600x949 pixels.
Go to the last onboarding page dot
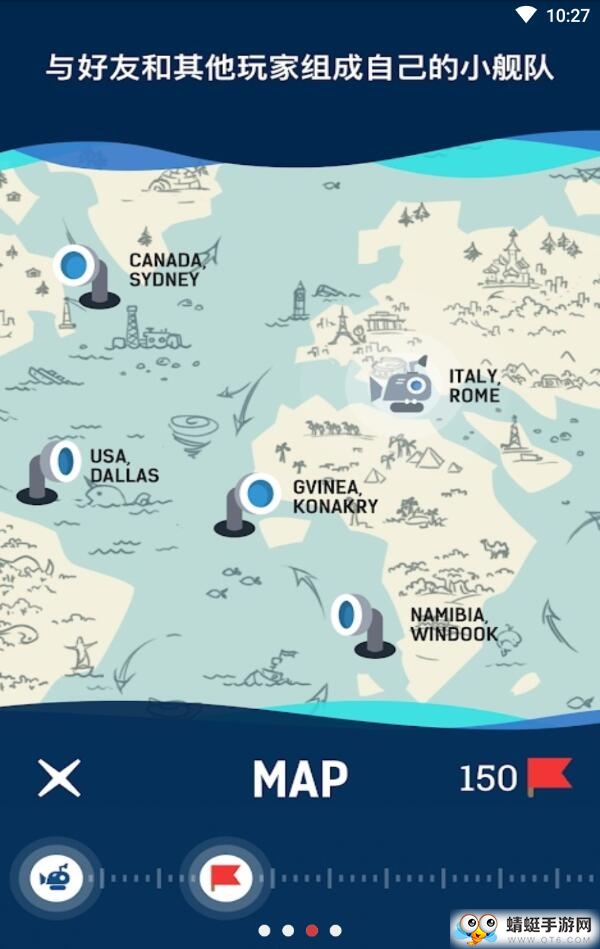coord(335,930)
